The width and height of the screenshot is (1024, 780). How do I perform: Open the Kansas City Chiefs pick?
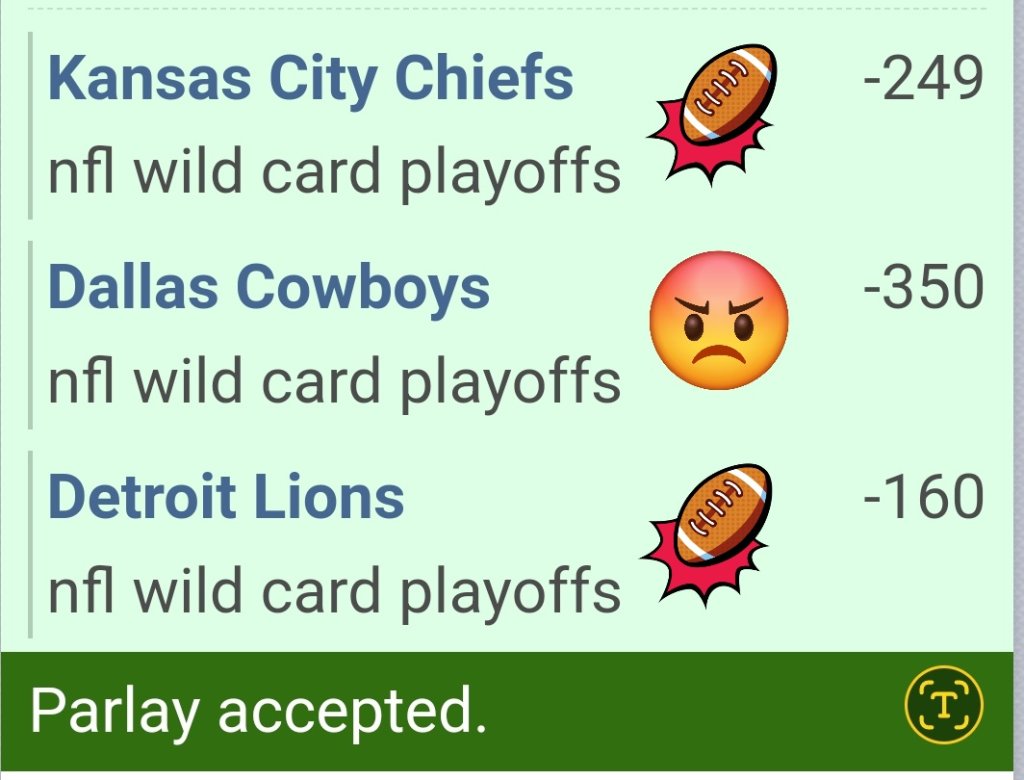[311, 80]
